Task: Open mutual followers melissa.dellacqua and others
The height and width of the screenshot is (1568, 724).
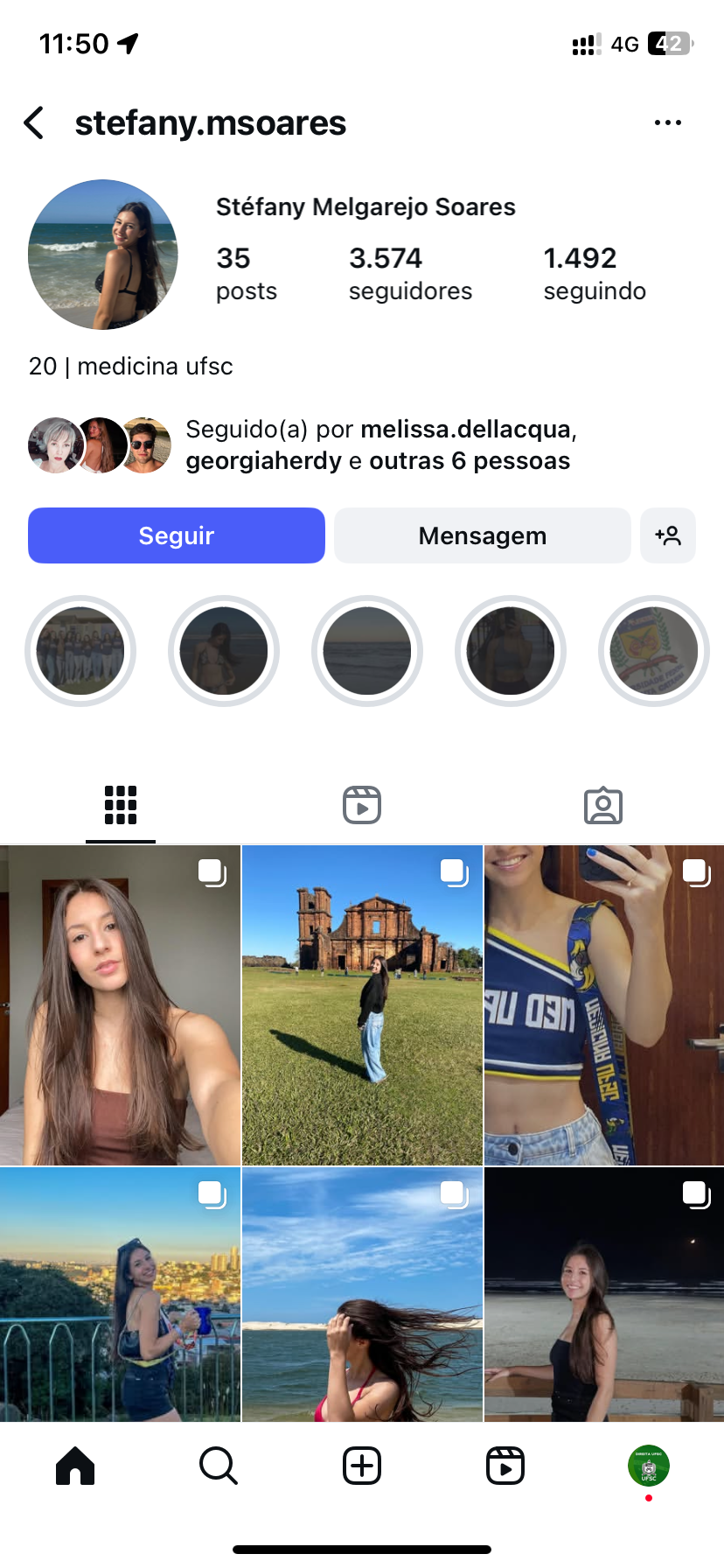Action: (380, 444)
